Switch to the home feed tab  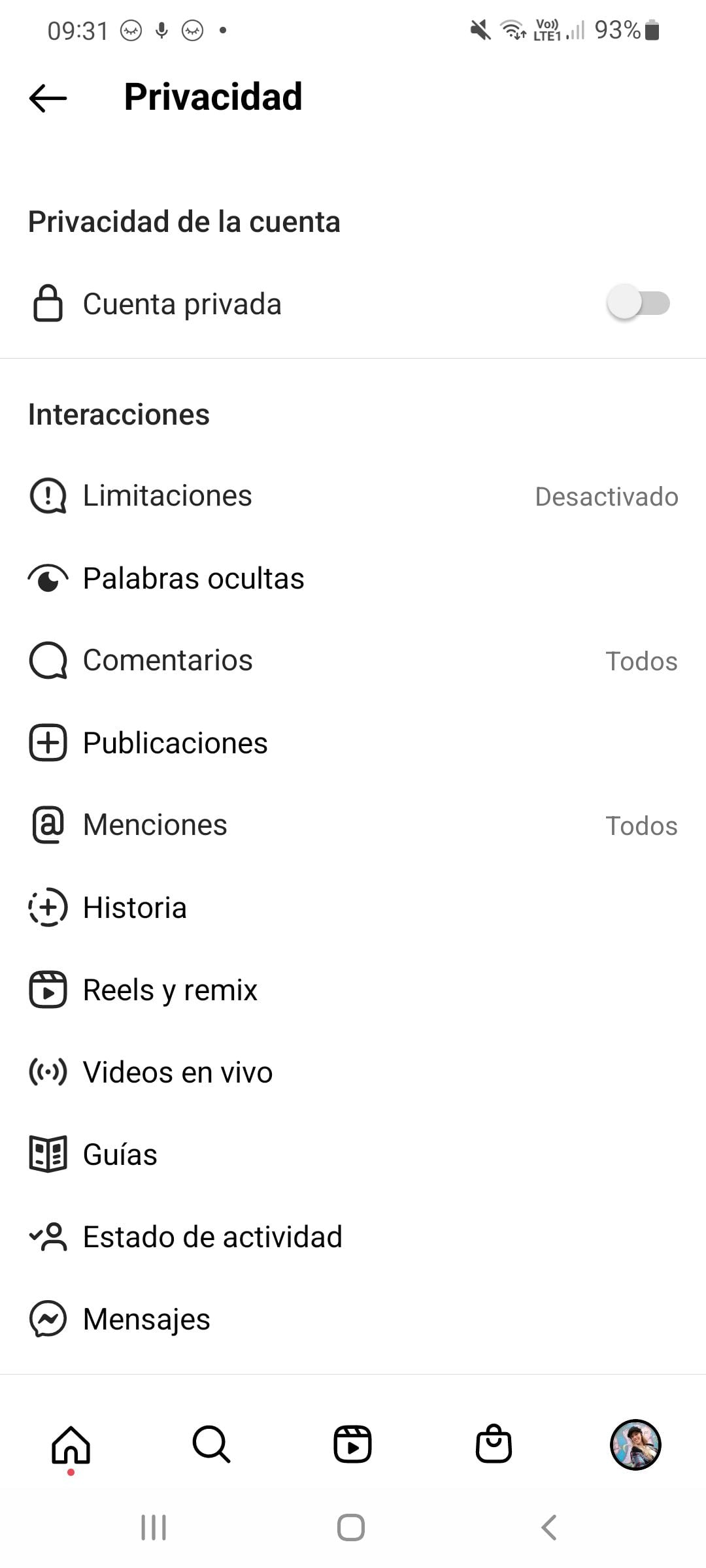click(71, 1445)
